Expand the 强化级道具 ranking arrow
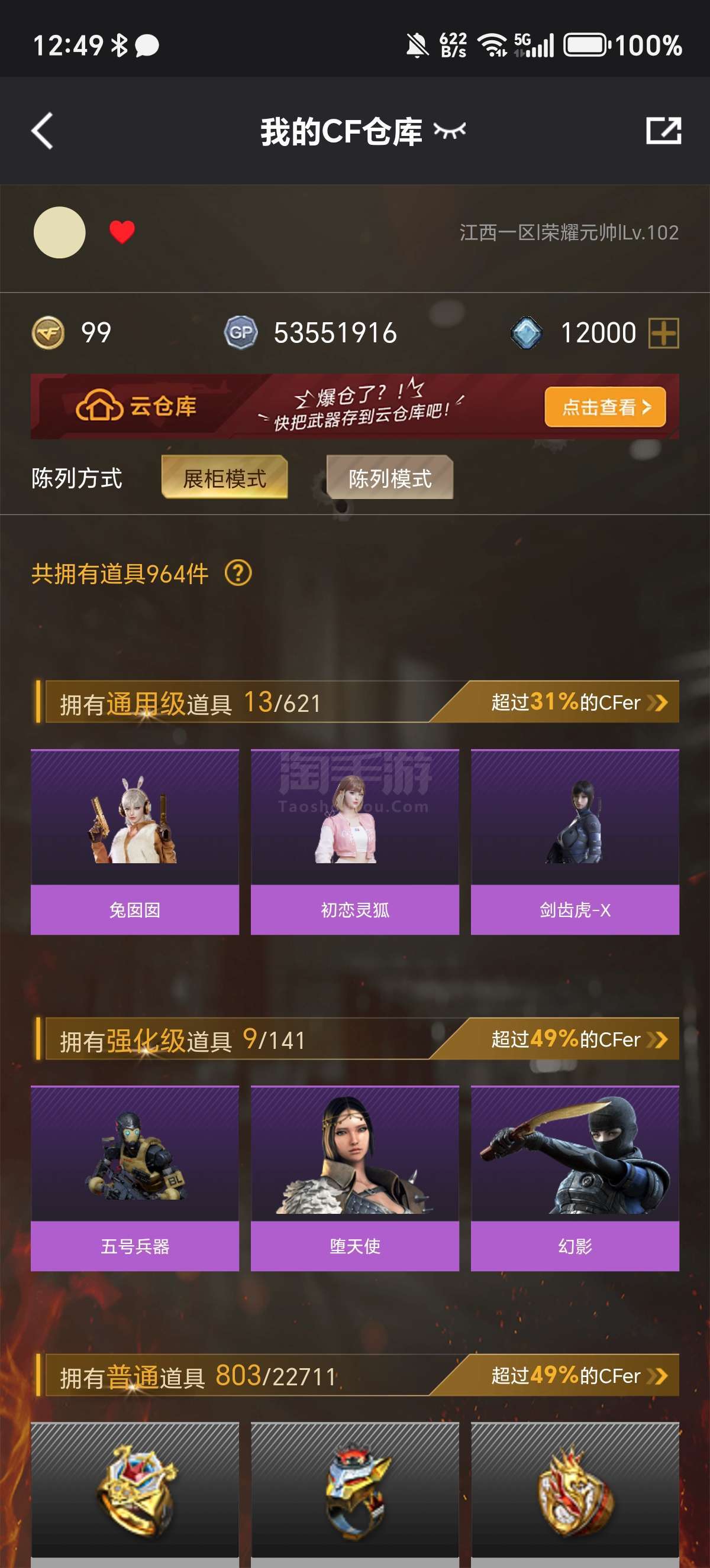Viewport: 710px width, 1568px height. (657, 1039)
